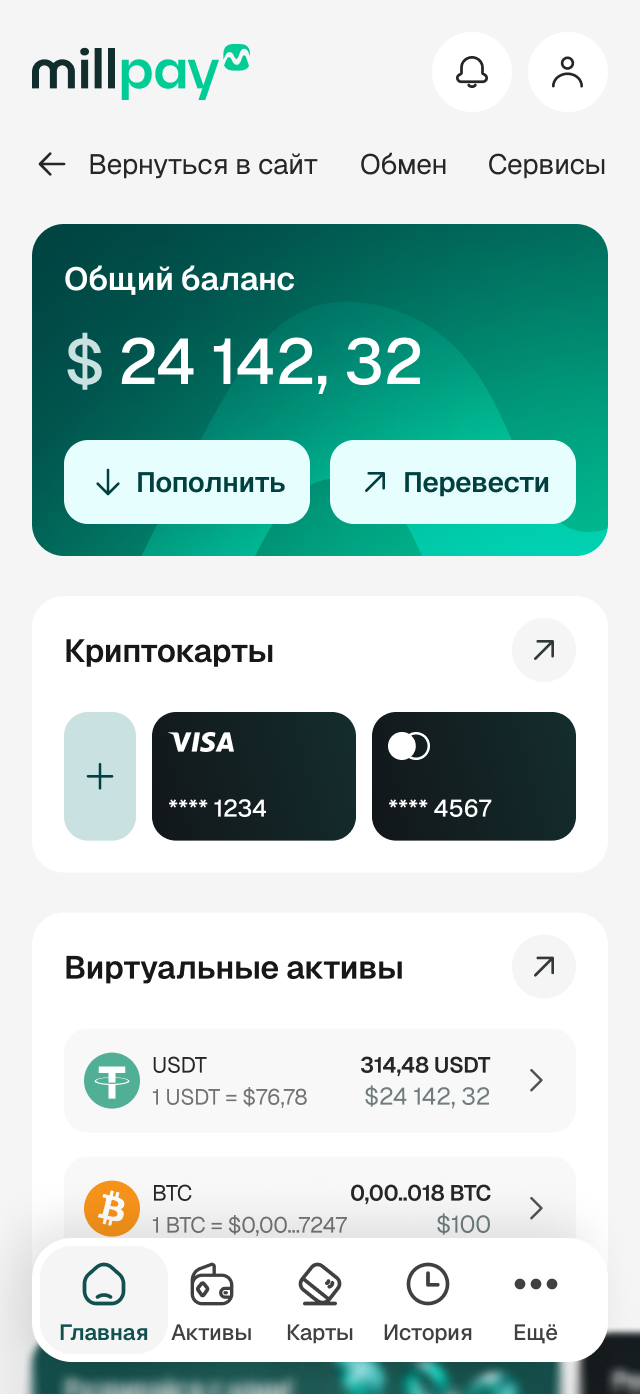This screenshot has height=1394, width=640.
Task: Open the Mastercard ending 4567
Action: coord(474,776)
